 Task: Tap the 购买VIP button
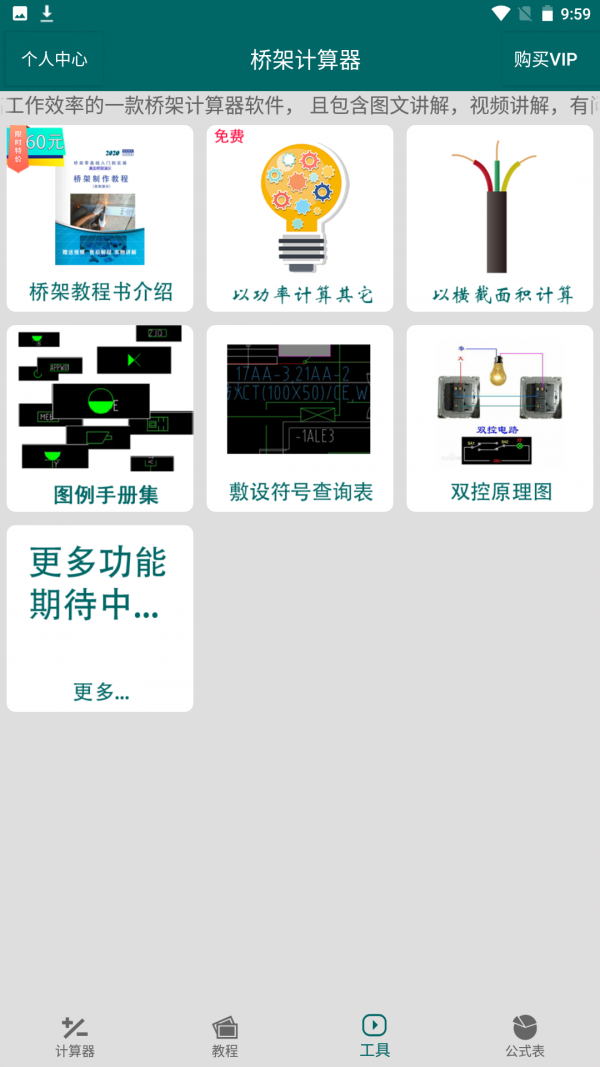(545, 59)
